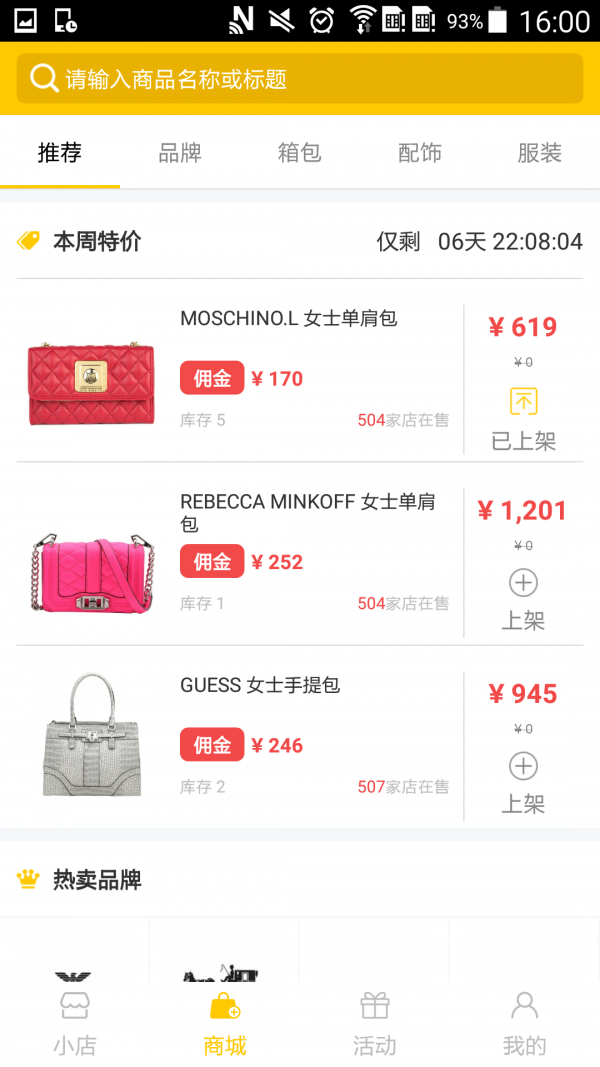Select the 推荐 tab
The width and height of the screenshot is (600, 1067).
coord(60,153)
